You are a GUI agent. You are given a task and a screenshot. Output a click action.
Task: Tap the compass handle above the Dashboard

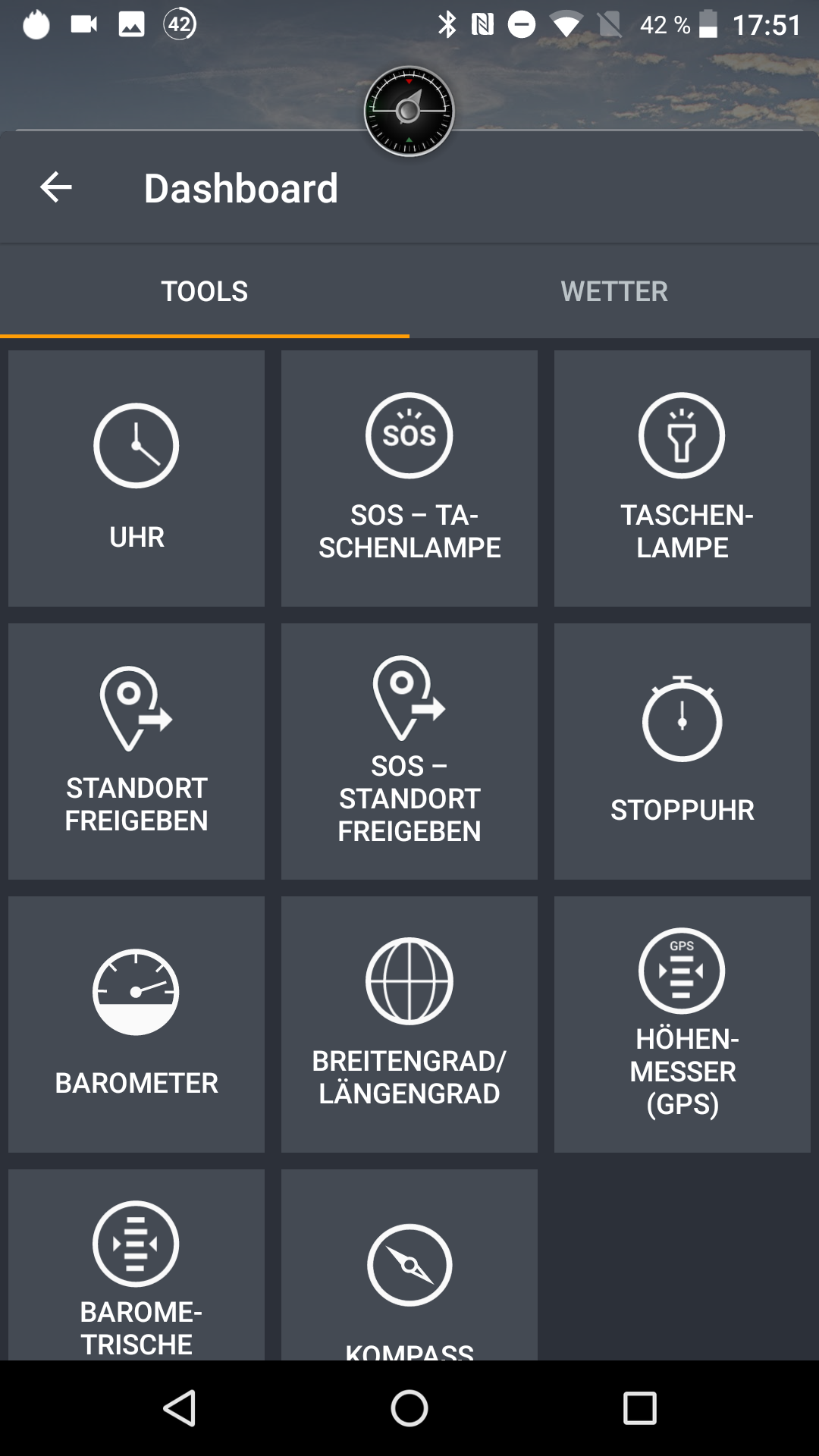pyautogui.click(x=409, y=111)
